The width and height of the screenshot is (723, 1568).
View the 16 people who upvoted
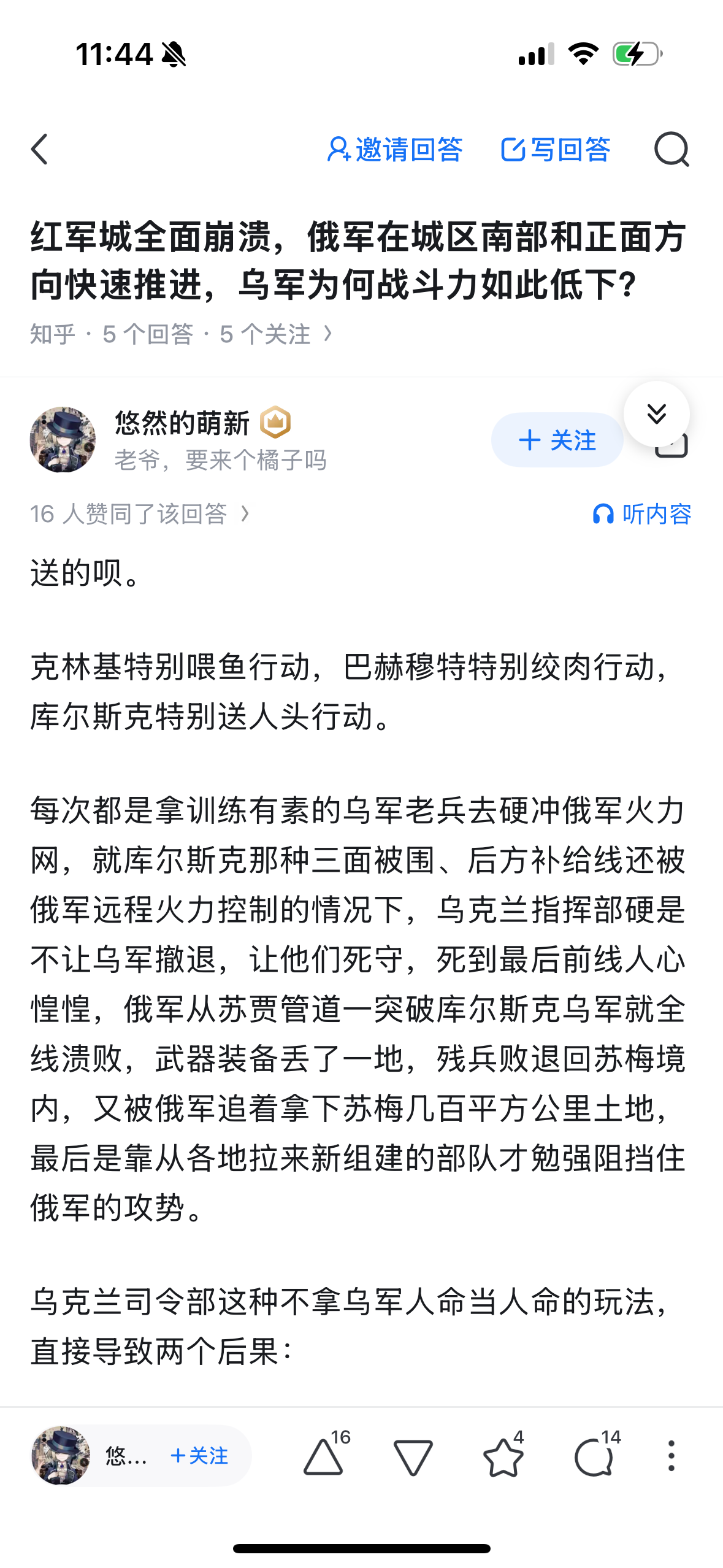(140, 513)
